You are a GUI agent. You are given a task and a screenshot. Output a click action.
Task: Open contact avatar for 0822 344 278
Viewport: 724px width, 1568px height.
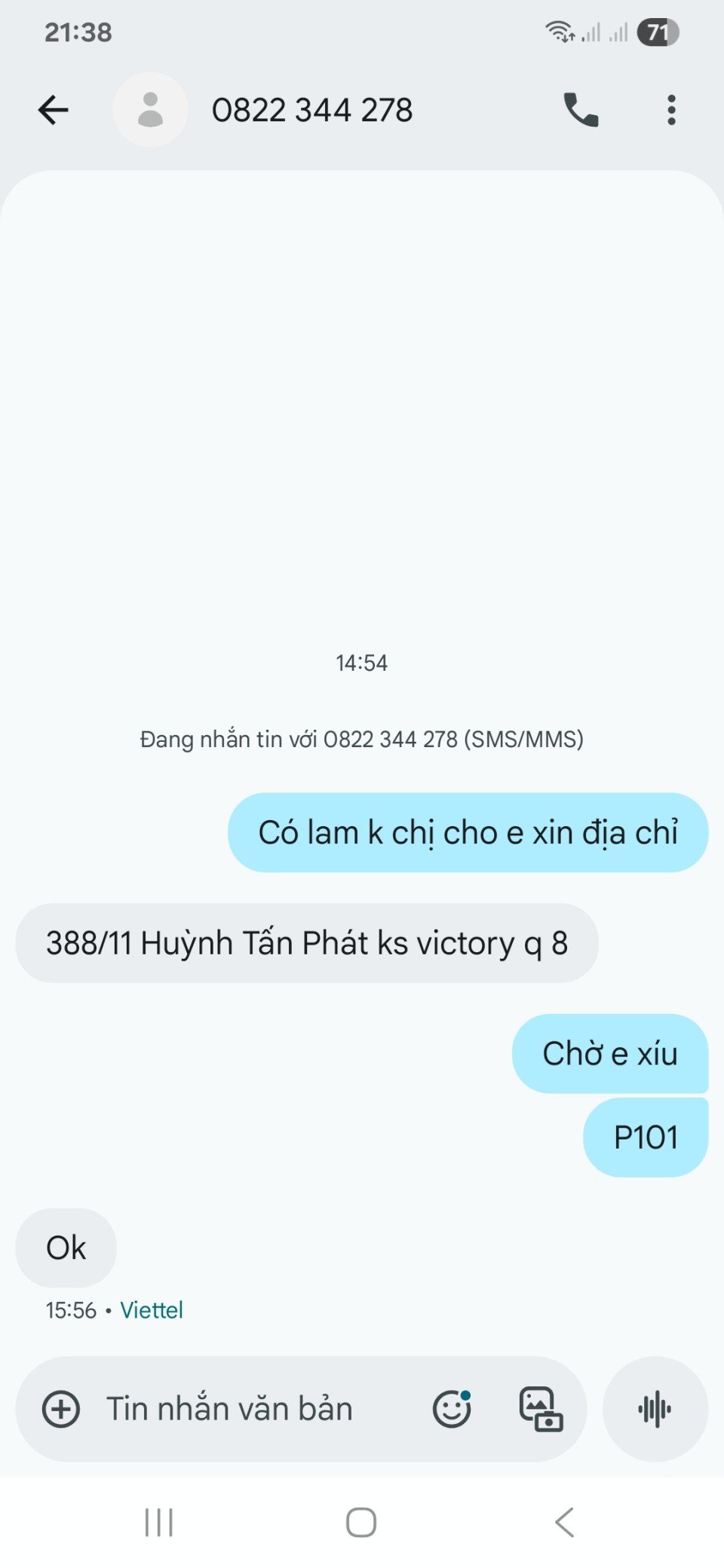point(150,110)
